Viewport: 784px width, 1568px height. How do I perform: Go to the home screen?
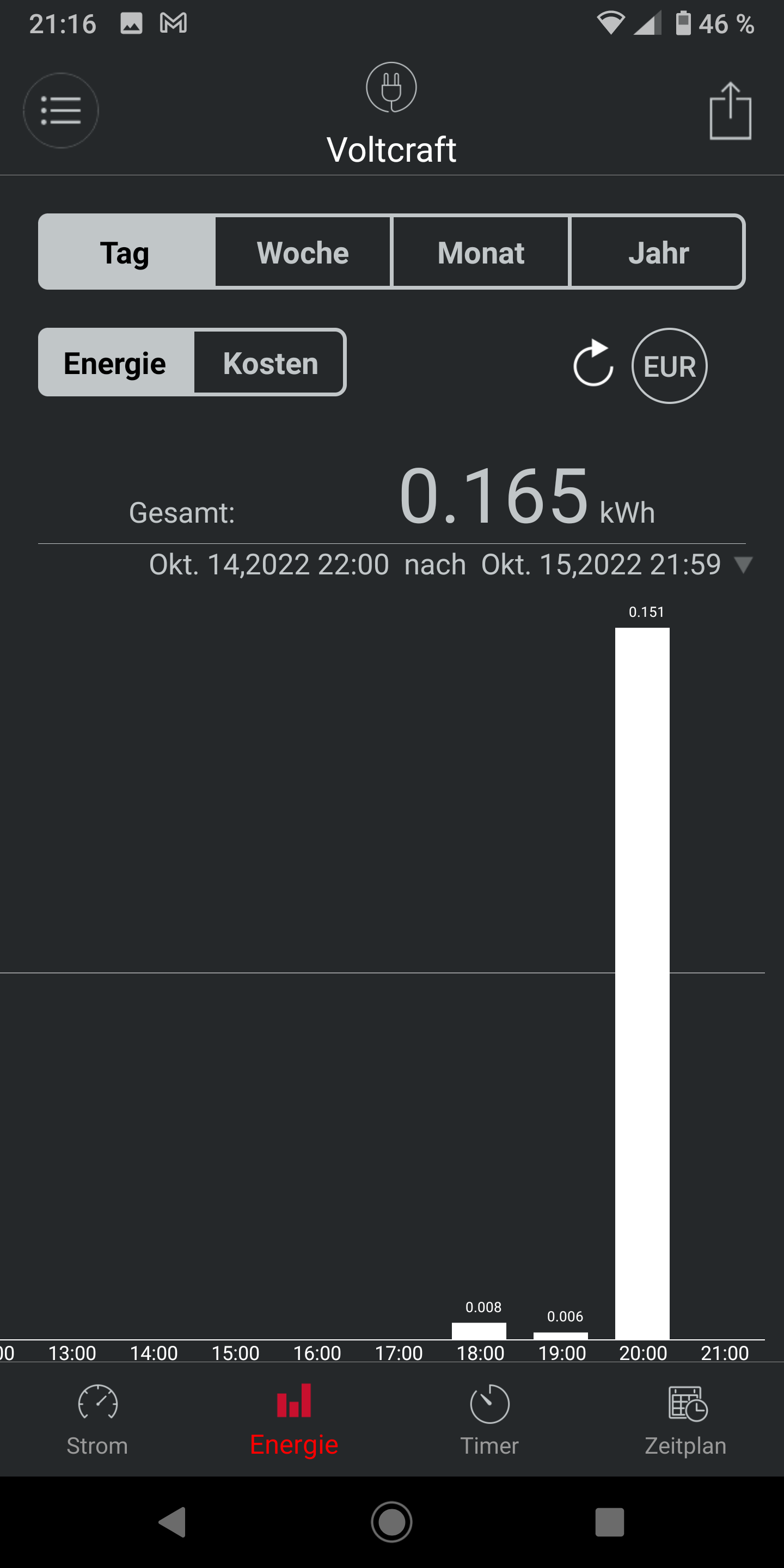tap(391, 1522)
